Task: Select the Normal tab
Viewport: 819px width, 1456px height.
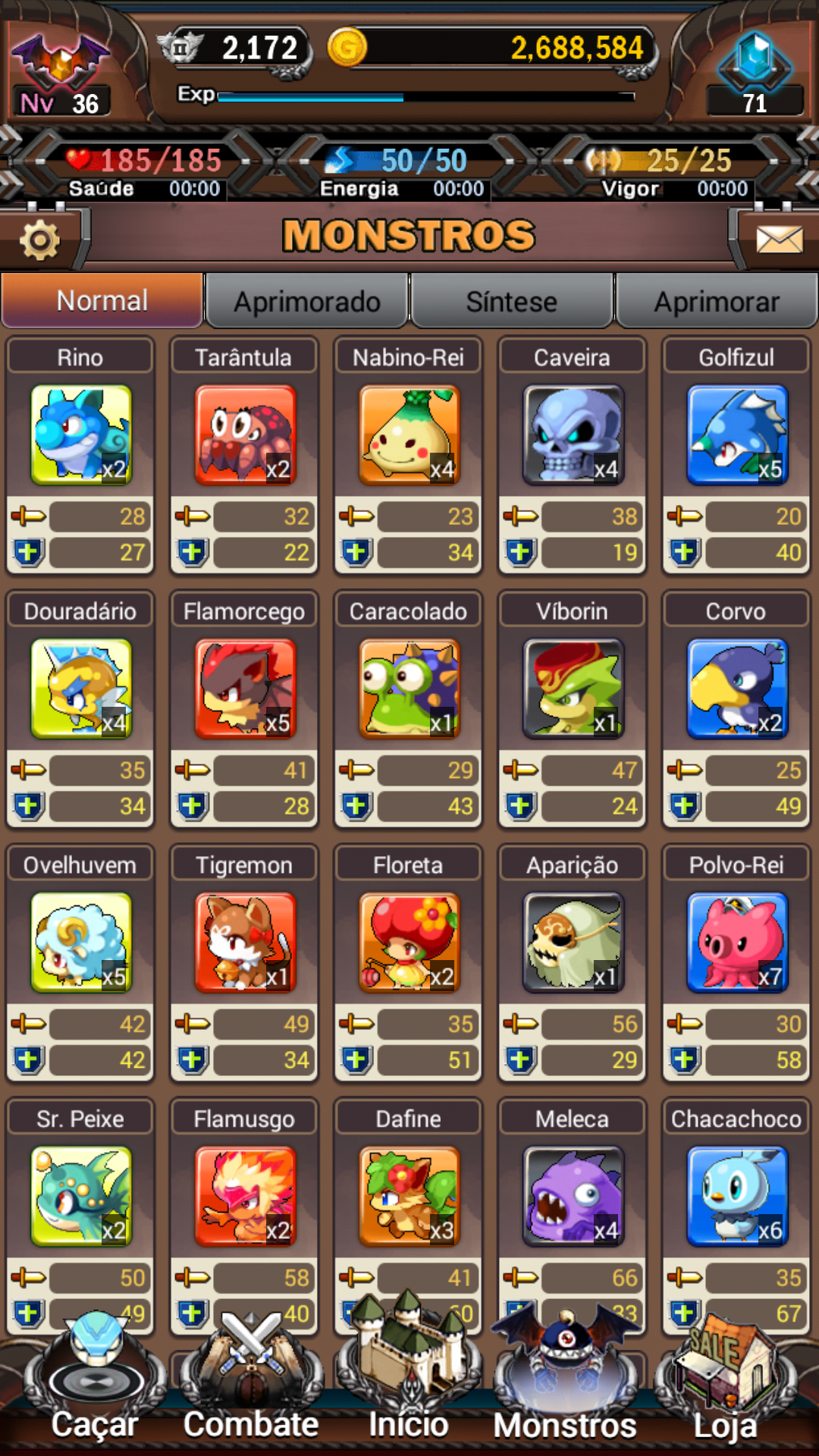Action: tap(102, 300)
